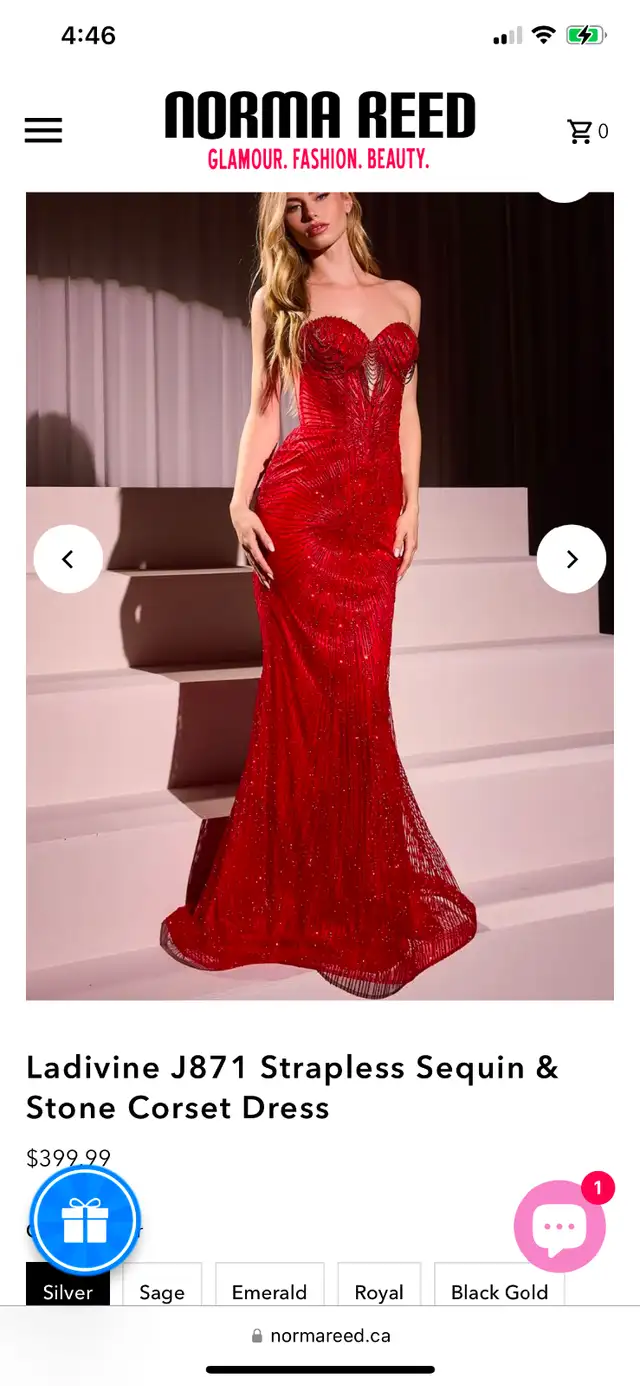The width and height of the screenshot is (640, 1386).
Task: Open the hamburger navigation menu
Action: pos(43,130)
